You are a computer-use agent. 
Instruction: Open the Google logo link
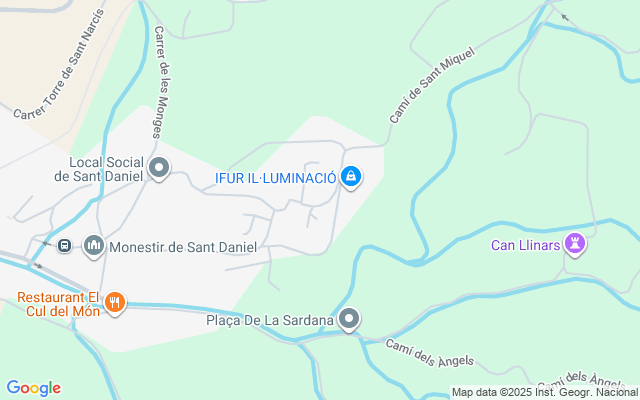pos(33,388)
